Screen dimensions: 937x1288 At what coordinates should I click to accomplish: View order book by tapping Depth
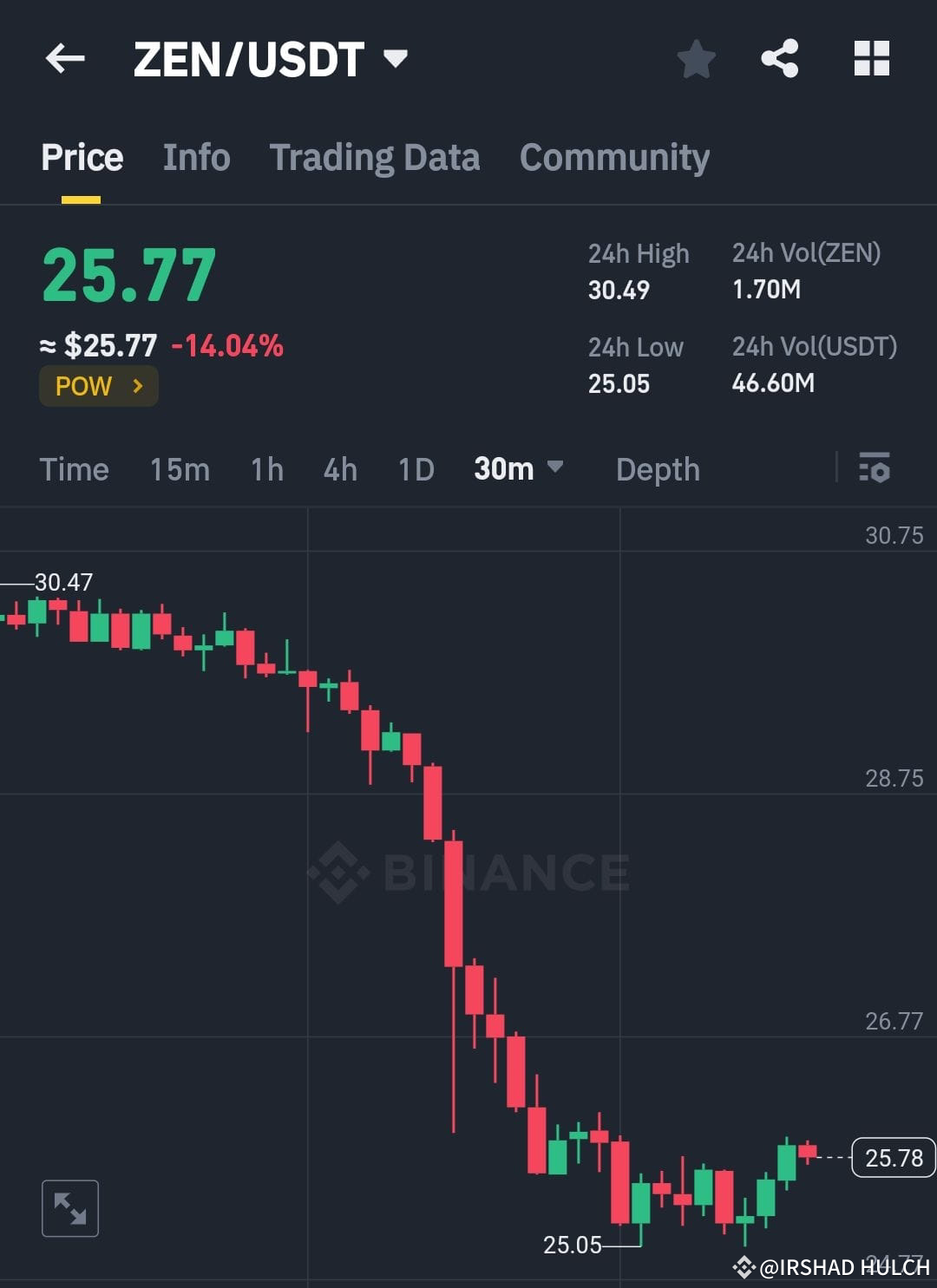click(658, 469)
